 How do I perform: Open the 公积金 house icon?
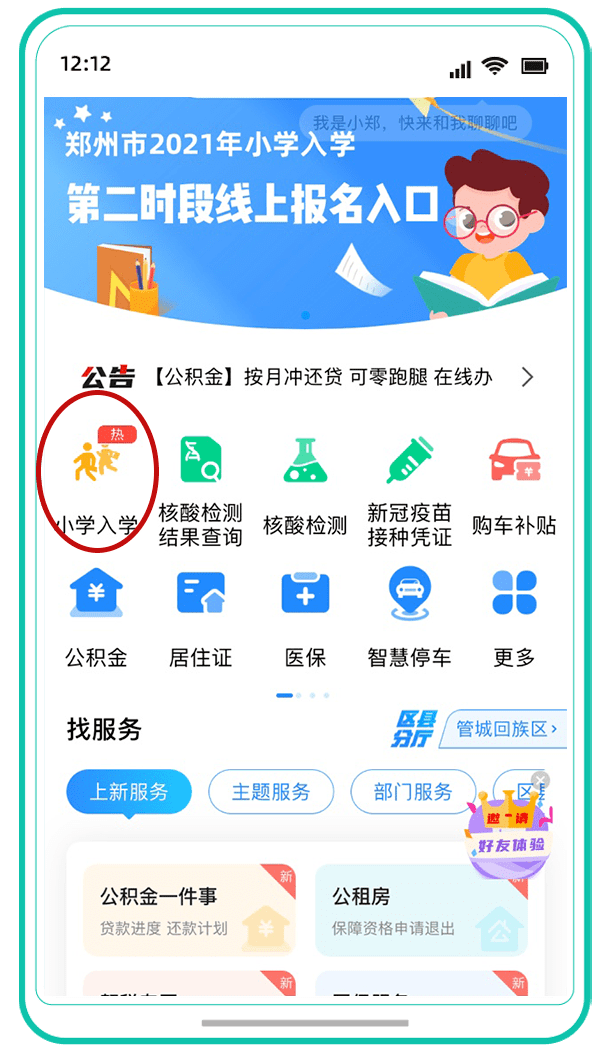(x=96, y=593)
